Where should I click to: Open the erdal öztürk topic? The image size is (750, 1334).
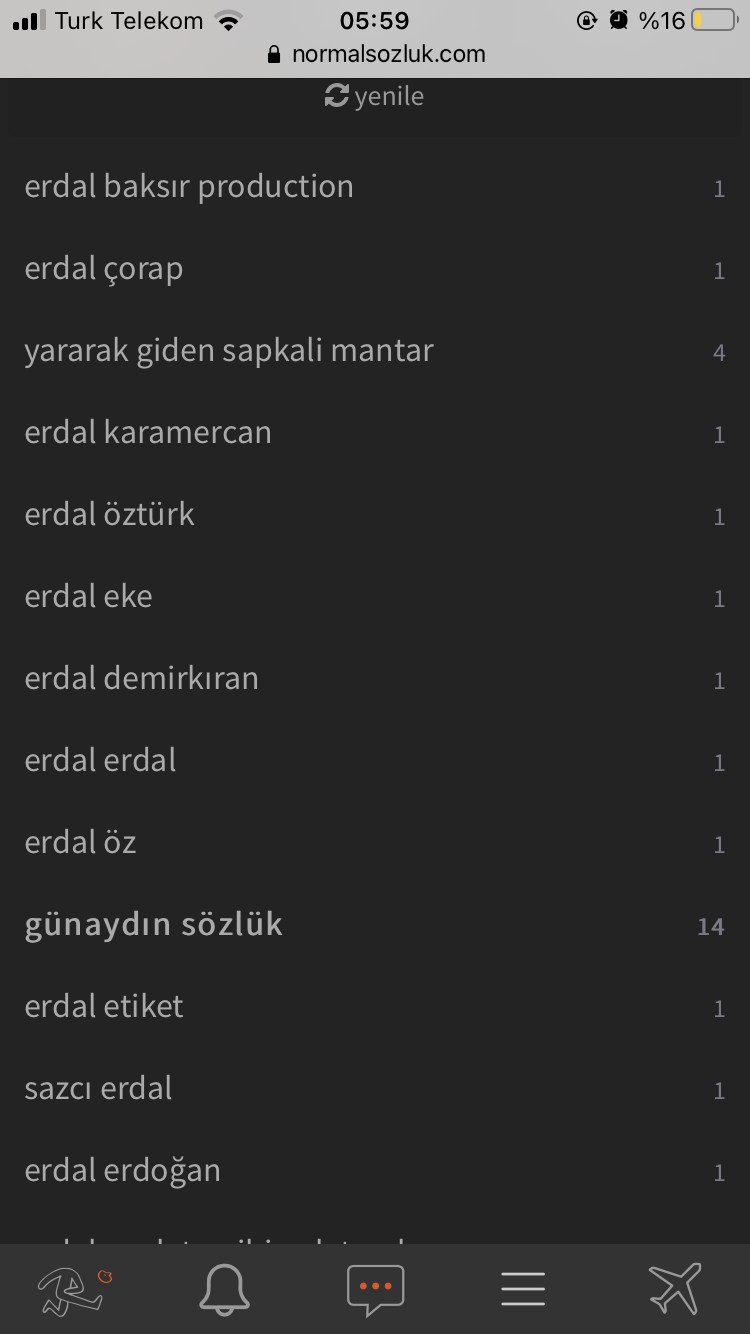click(x=110, y=515)
